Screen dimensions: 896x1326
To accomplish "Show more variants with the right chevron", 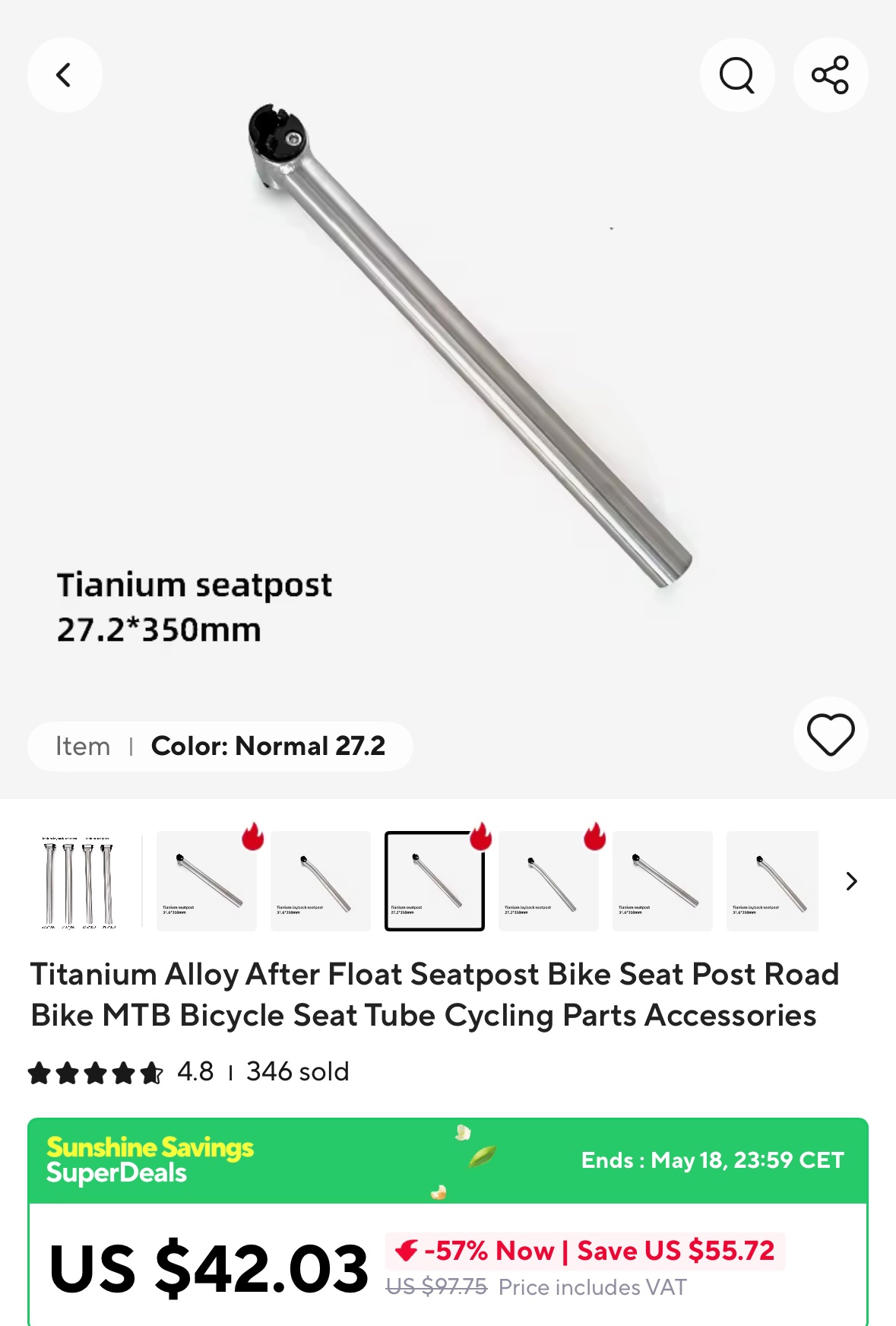I will coord(851,881).
